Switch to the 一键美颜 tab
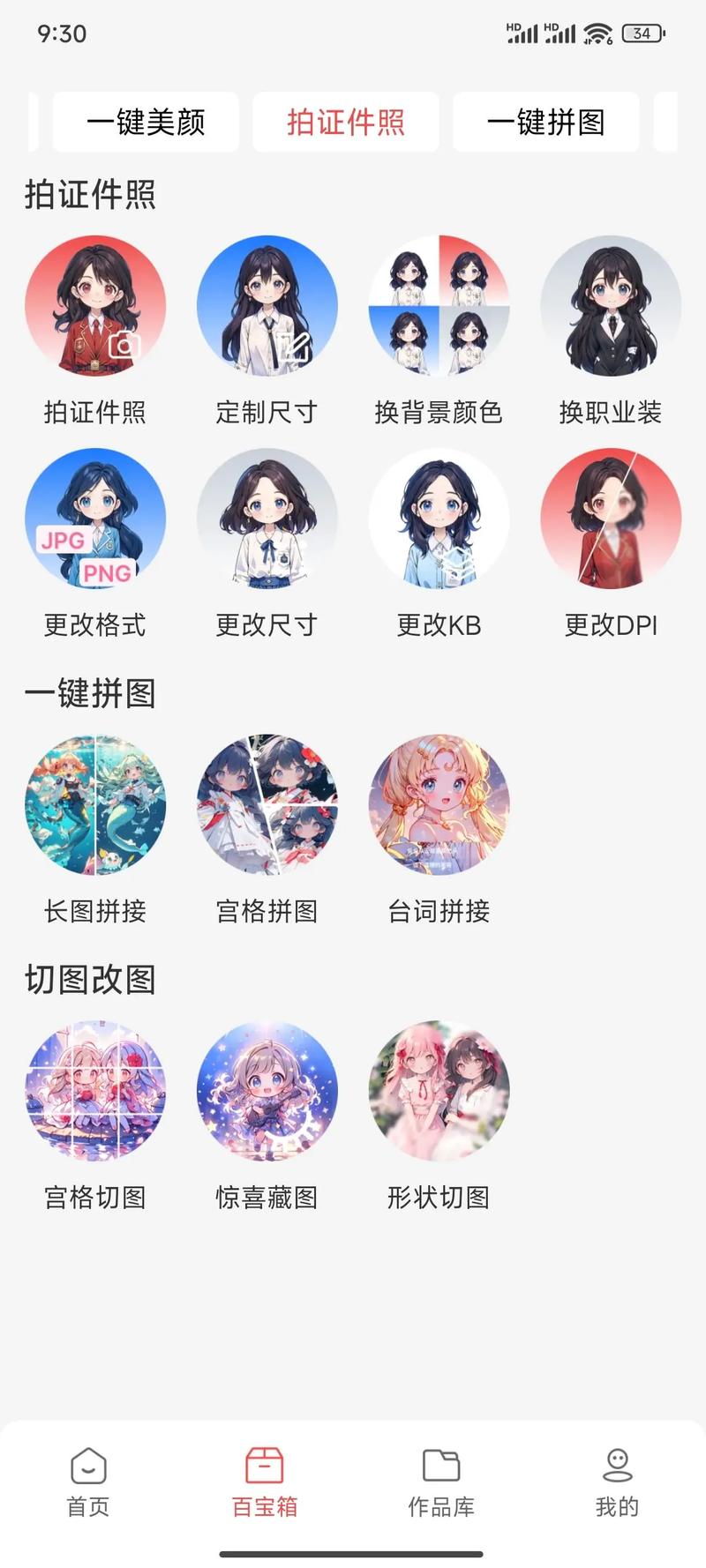Viewport: 706px width, 1568px height. [145, 123]
